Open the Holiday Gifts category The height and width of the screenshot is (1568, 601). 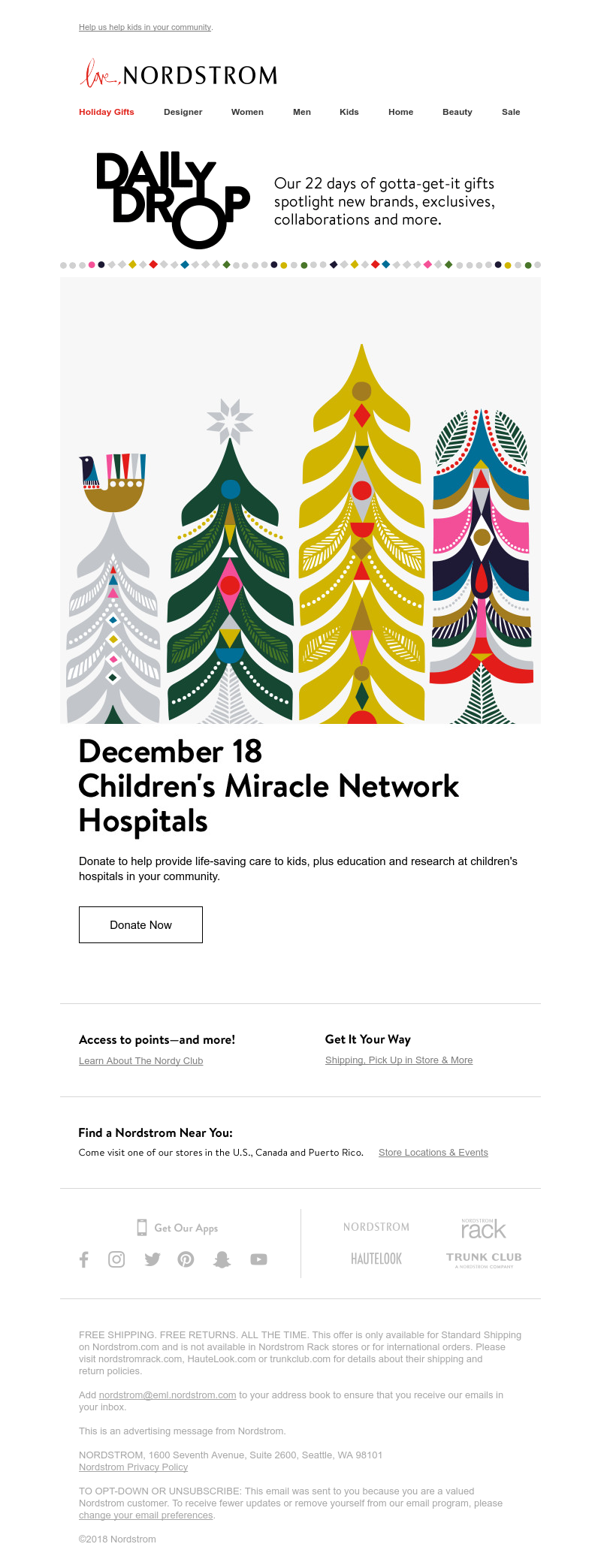click(x=106, y=112)
